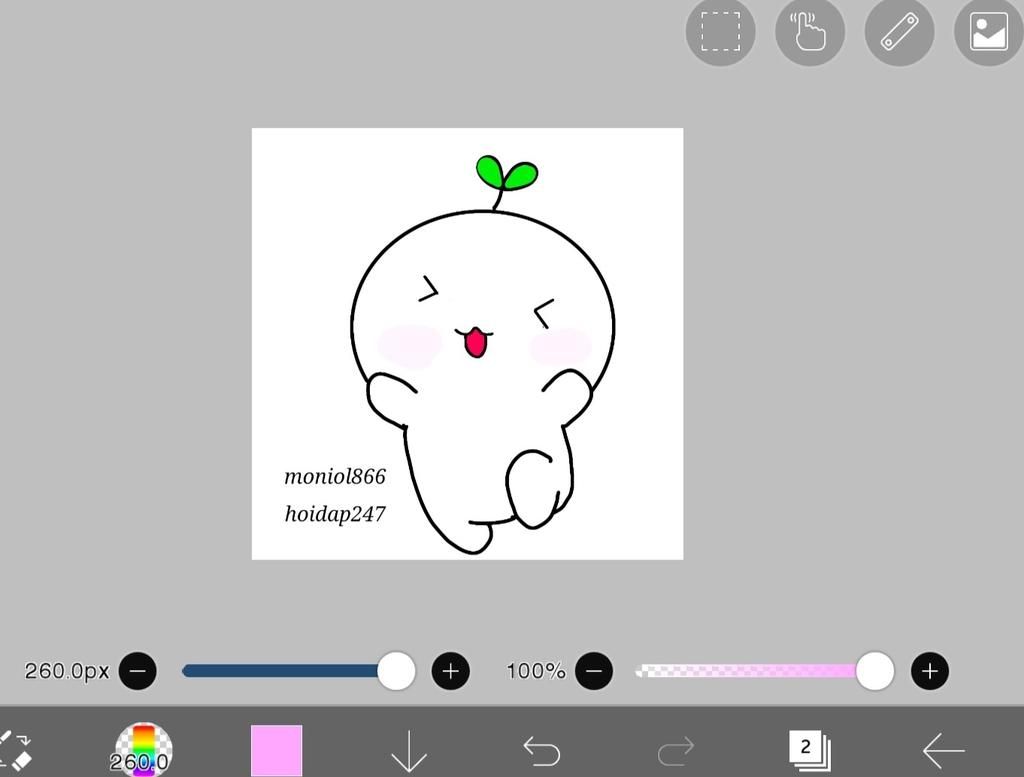Viewport: 1024px width, 777px height.
Task: Go back with the left arrow
Action: (x=942, y=750)
